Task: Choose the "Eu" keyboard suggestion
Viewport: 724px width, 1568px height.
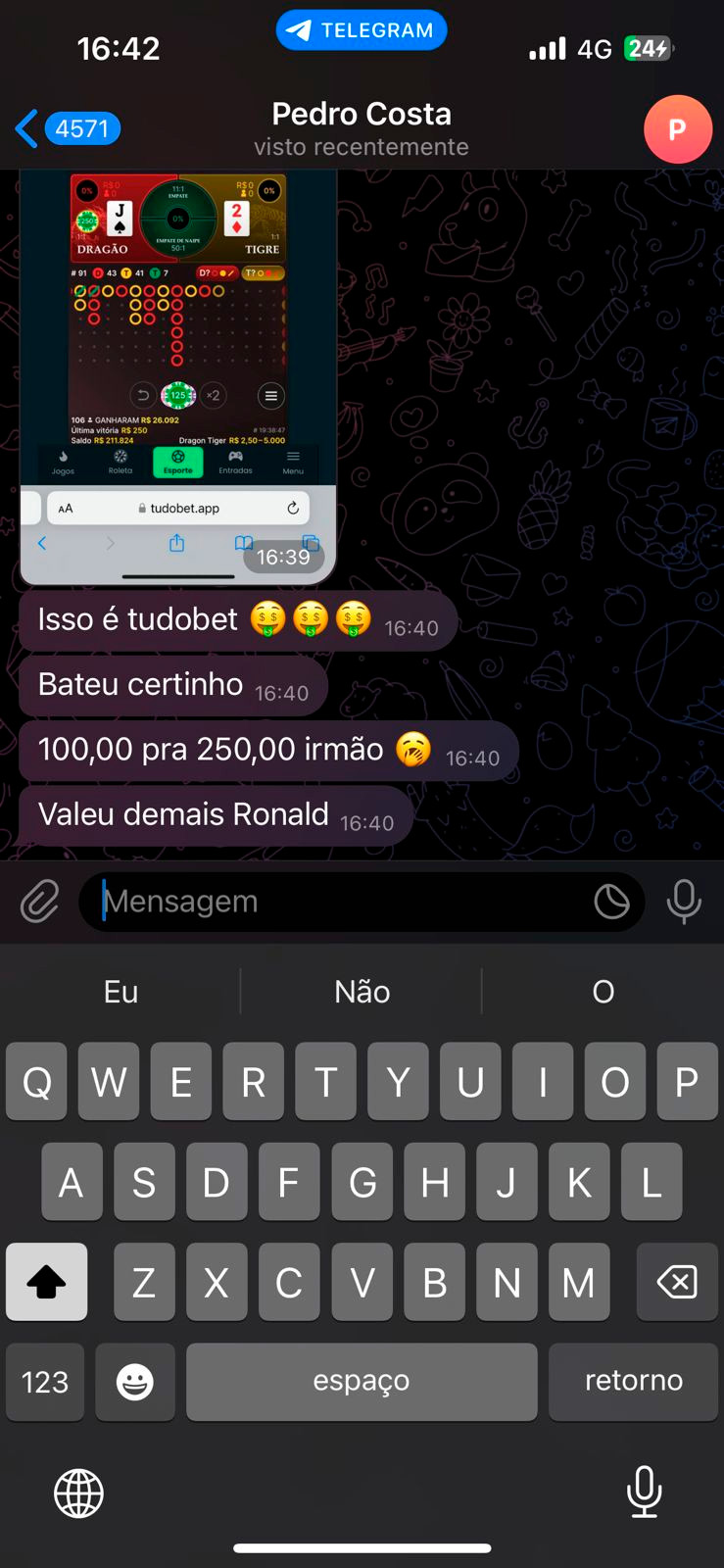Action: (121, 992)
